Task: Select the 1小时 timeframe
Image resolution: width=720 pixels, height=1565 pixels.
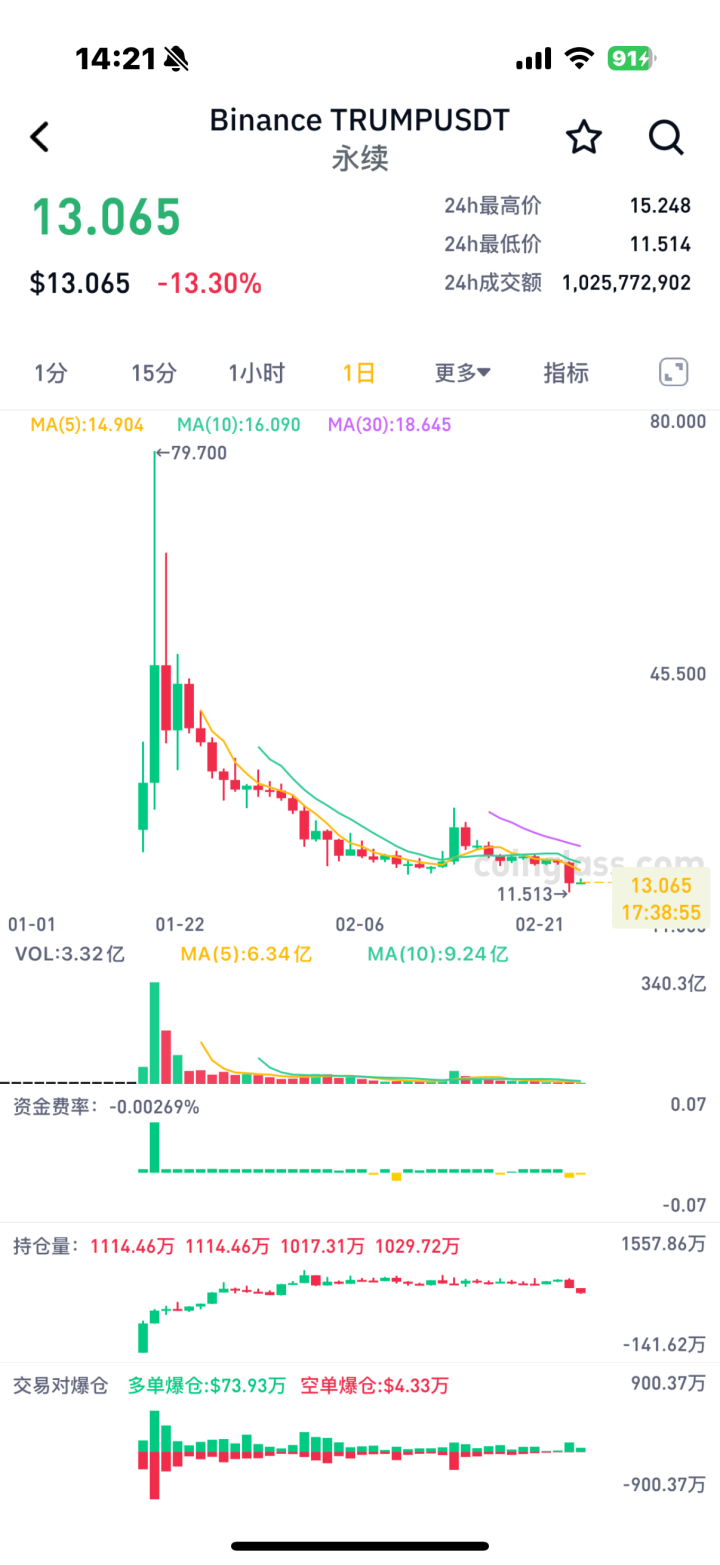Action: point(257,374)
